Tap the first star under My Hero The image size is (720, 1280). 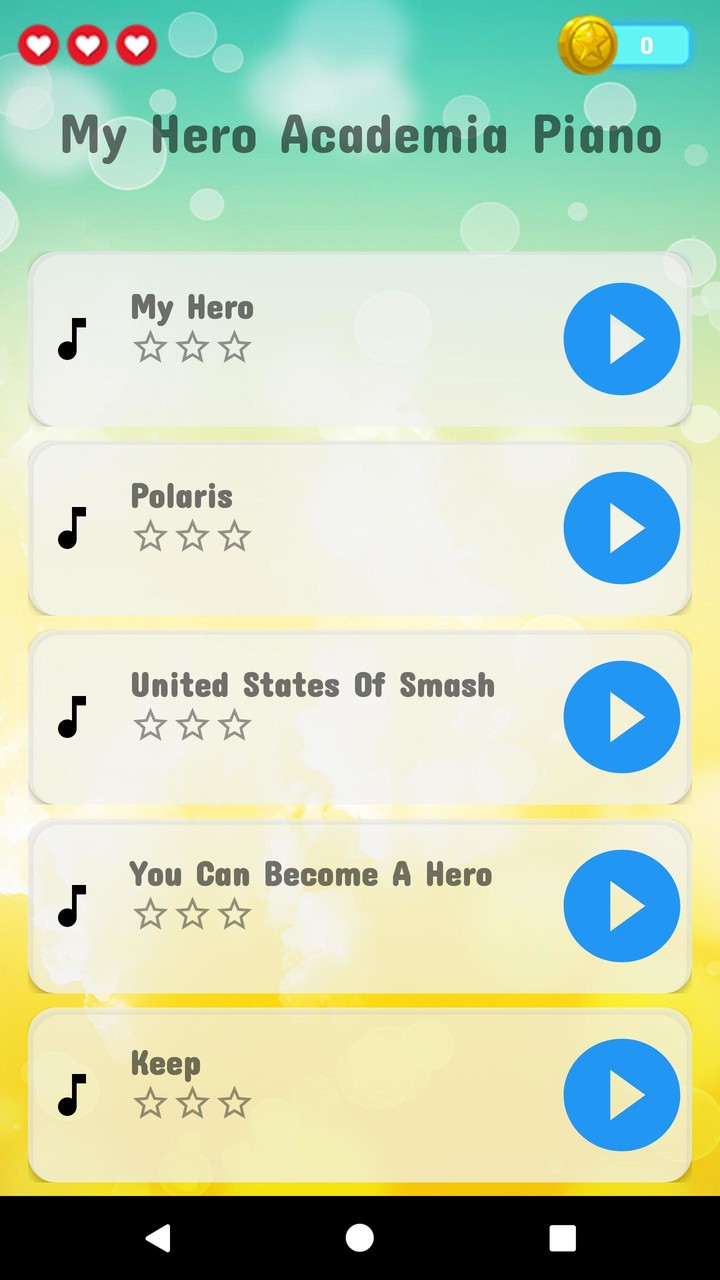pyautogui.click(x=151, y=347)
